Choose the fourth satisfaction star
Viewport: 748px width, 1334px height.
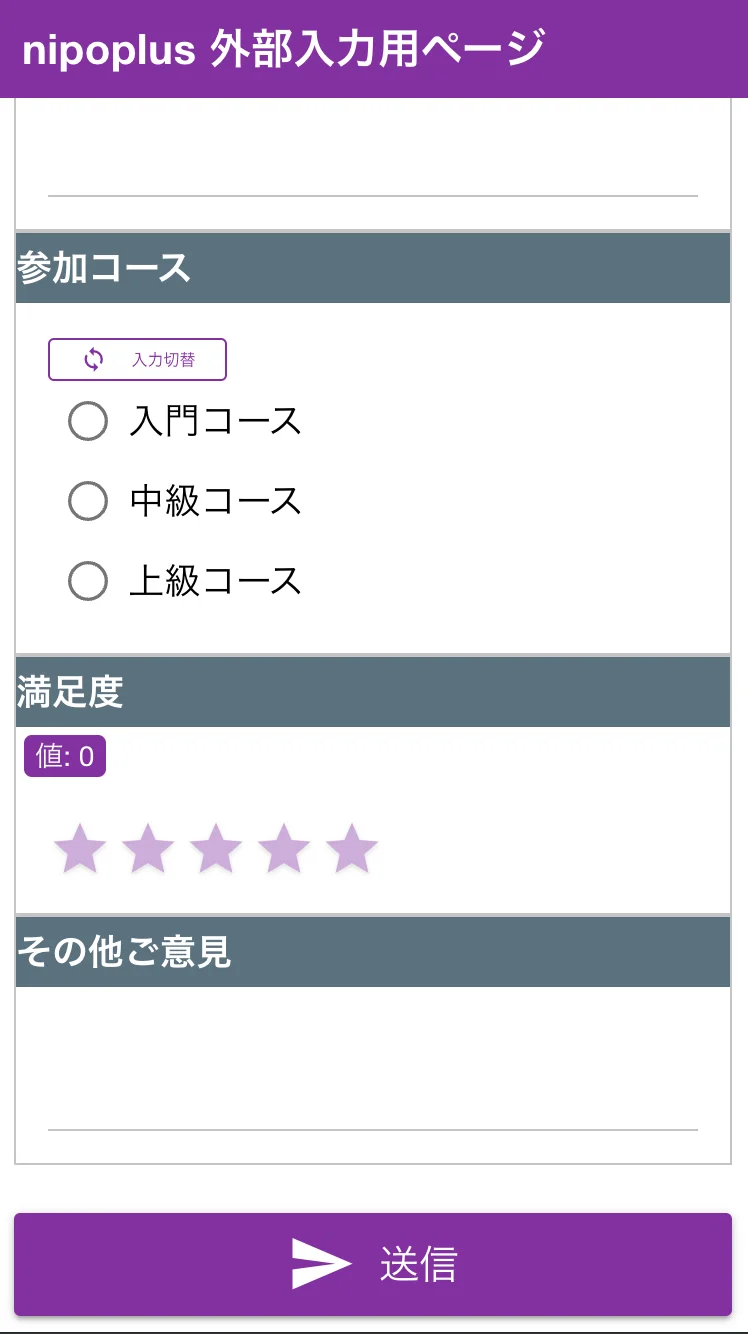click(x=284, y=848)
